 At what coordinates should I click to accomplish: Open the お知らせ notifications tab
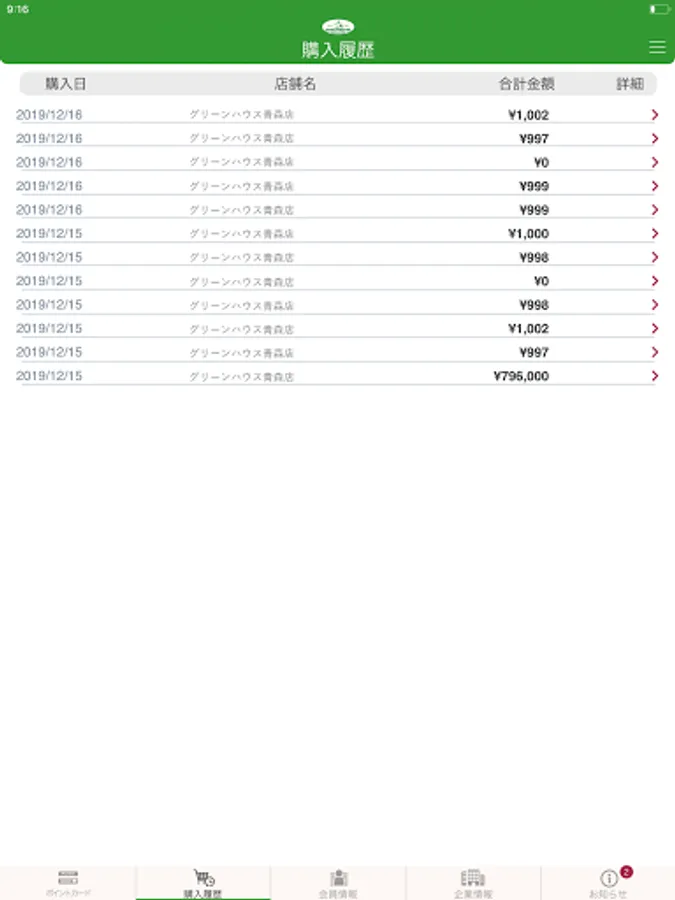click(608, 882)
